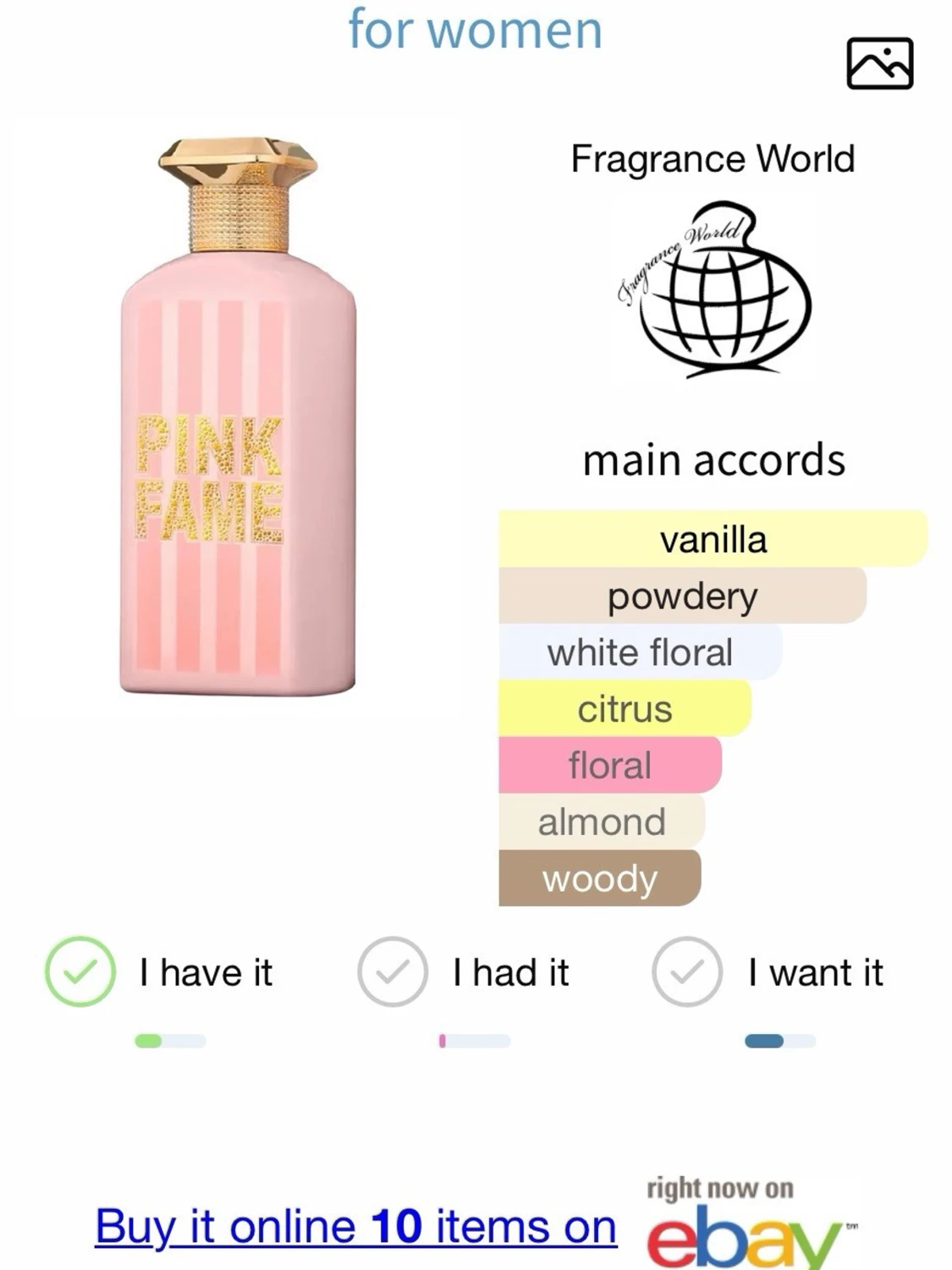
Task: Select the green checkmark next to I have it
Action: 77,971
